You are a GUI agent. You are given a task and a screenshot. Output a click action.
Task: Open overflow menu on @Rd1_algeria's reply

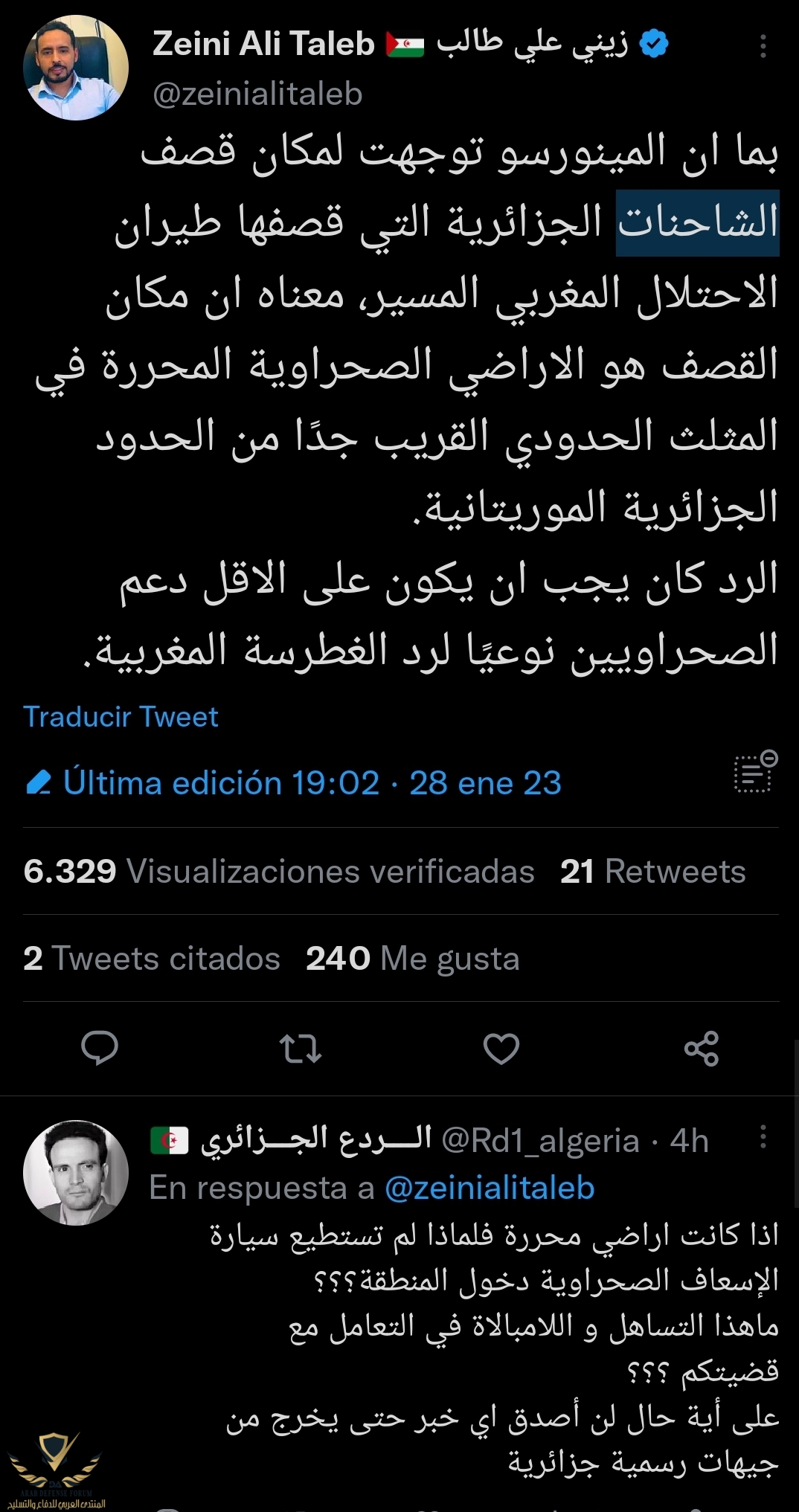pyautogui.click(x=763, y=1136)
